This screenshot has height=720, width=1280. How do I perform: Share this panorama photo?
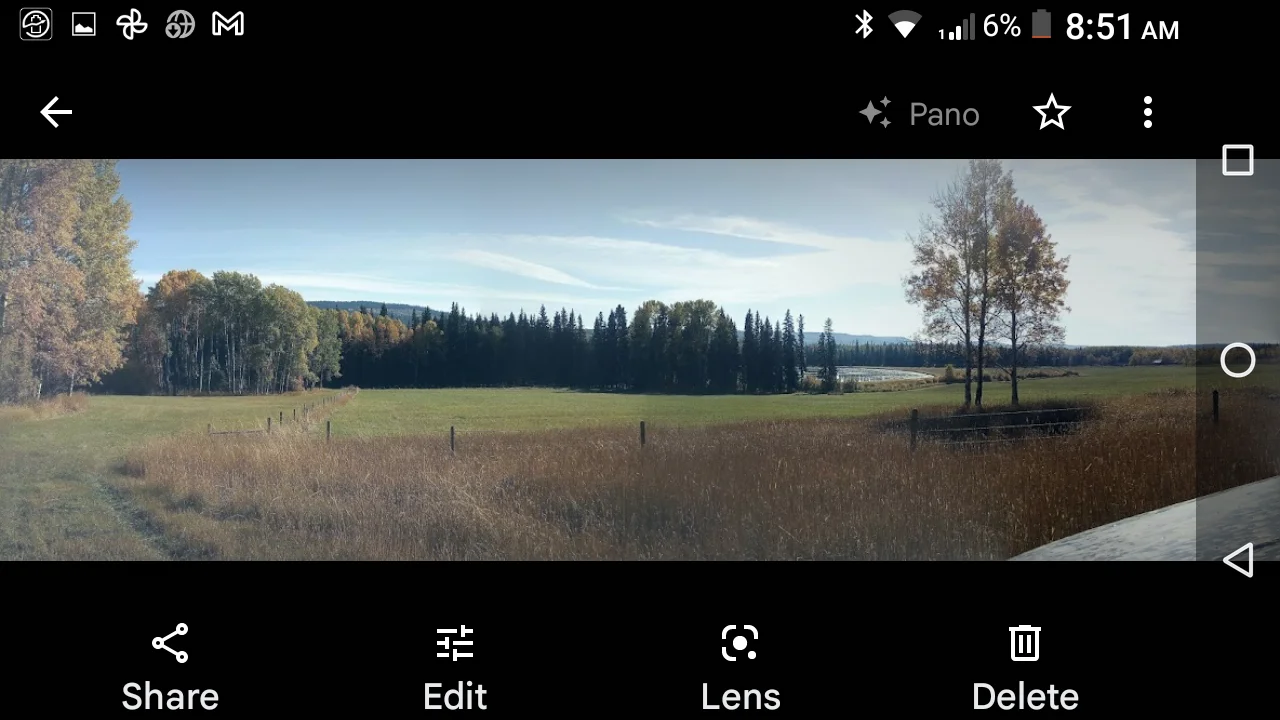click(170, 667)
